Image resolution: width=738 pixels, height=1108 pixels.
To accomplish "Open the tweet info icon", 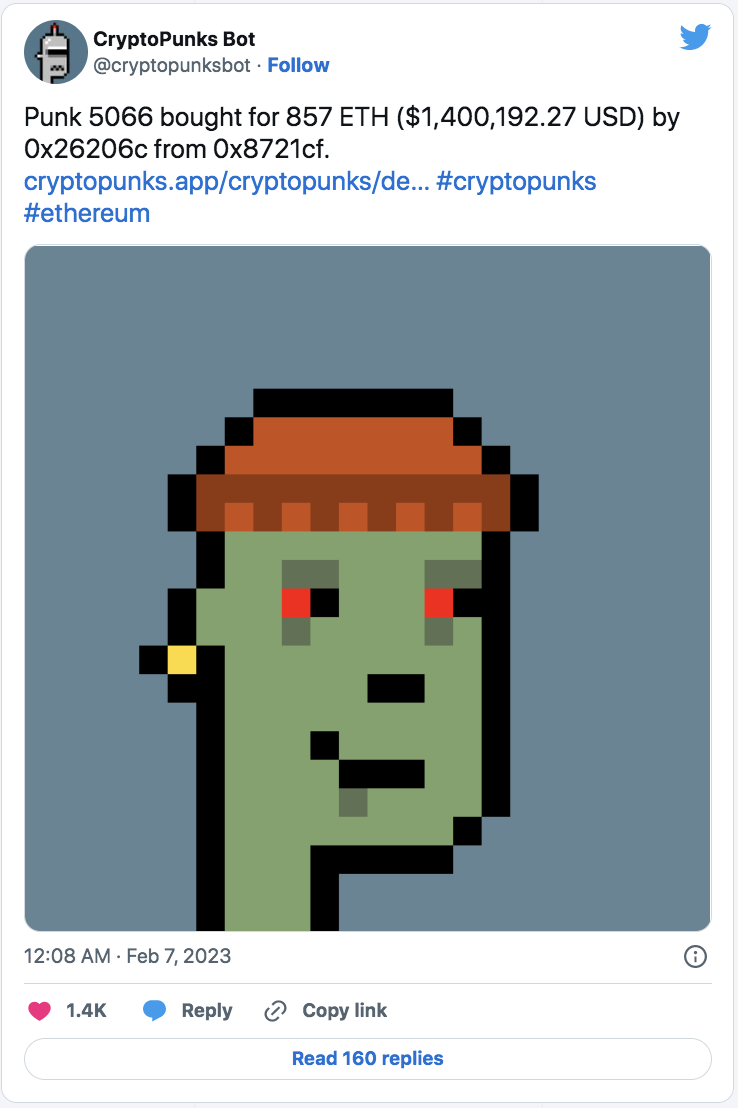I will click(695, 957).
